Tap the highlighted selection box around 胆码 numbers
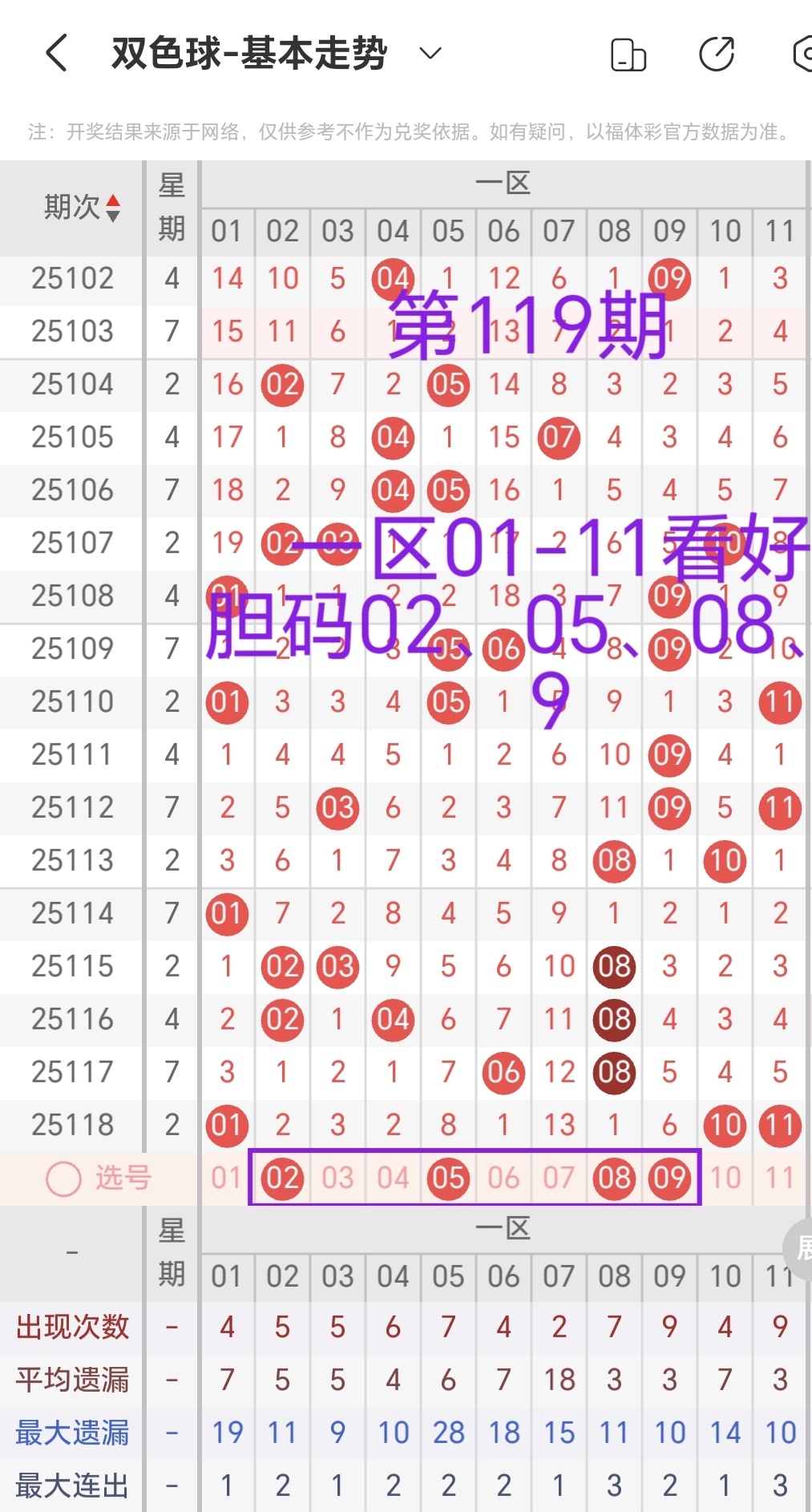812x1512 pixels. [x=476, y=1178]
